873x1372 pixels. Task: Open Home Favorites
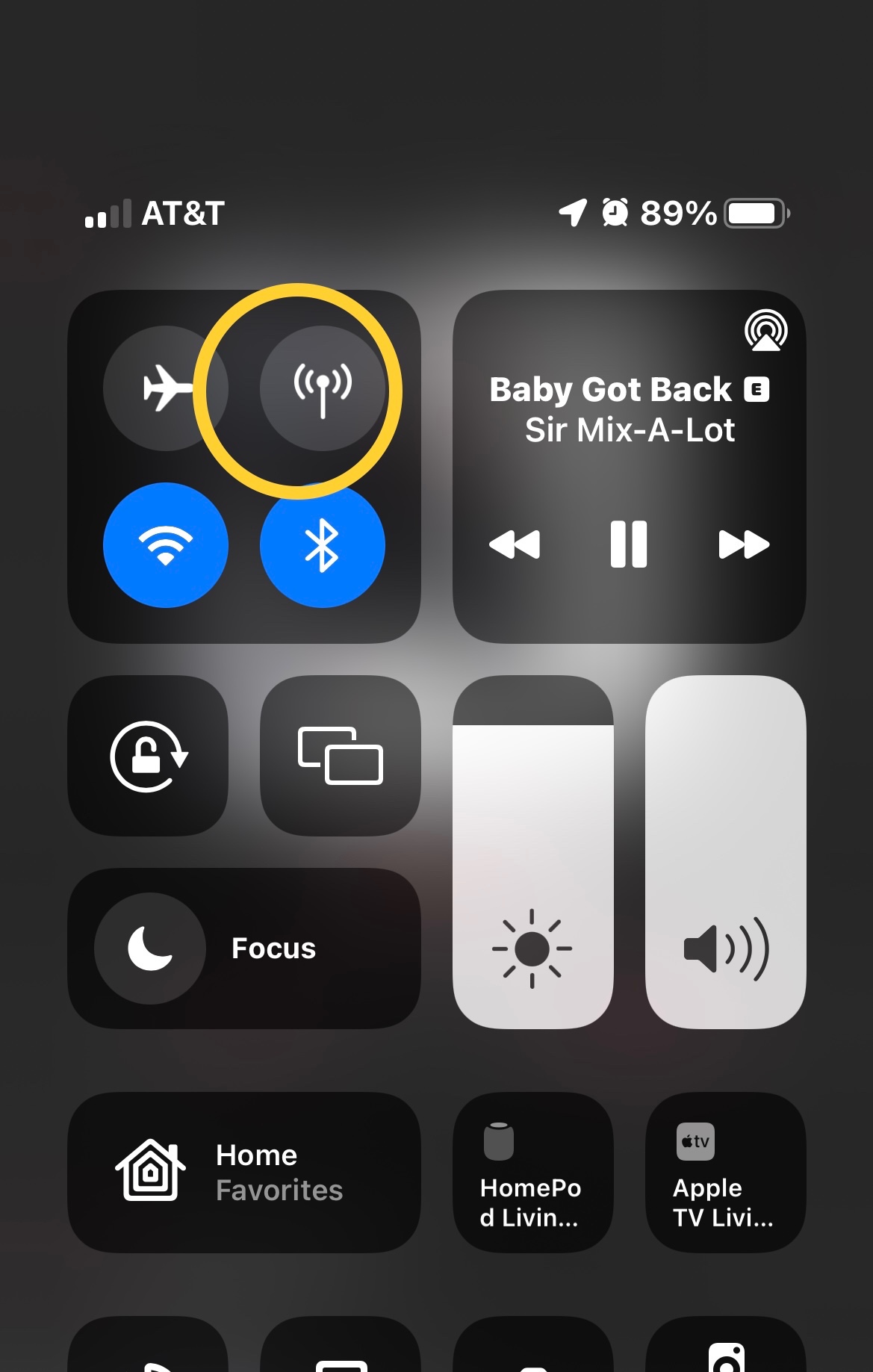pyautogui.click(x=244, y=1173)
